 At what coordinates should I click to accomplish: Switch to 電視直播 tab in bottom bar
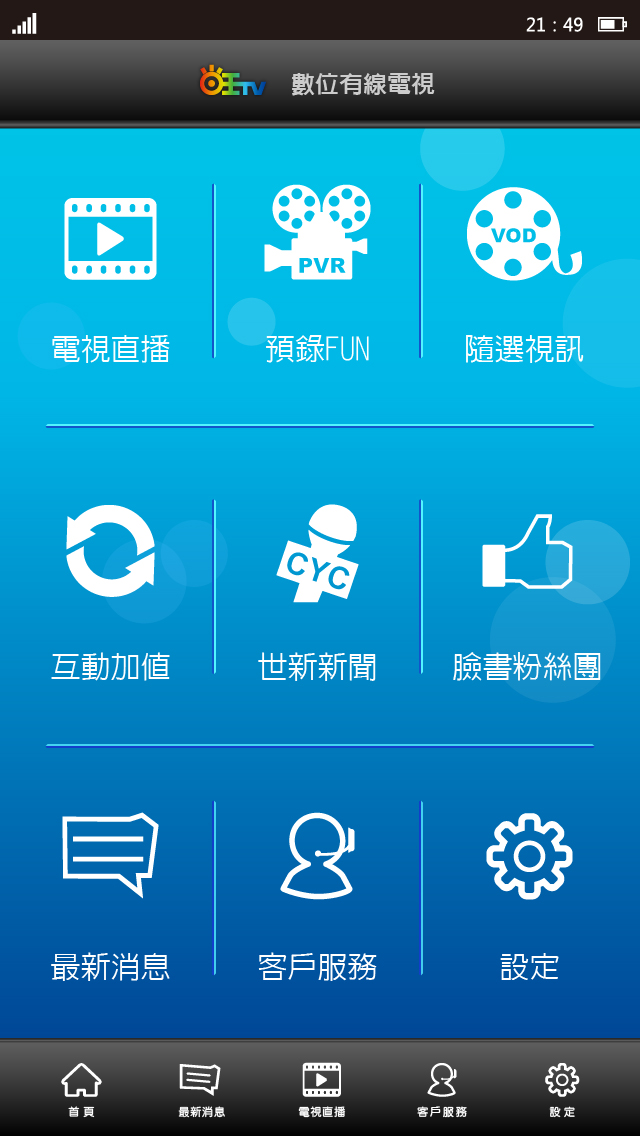321,1090
